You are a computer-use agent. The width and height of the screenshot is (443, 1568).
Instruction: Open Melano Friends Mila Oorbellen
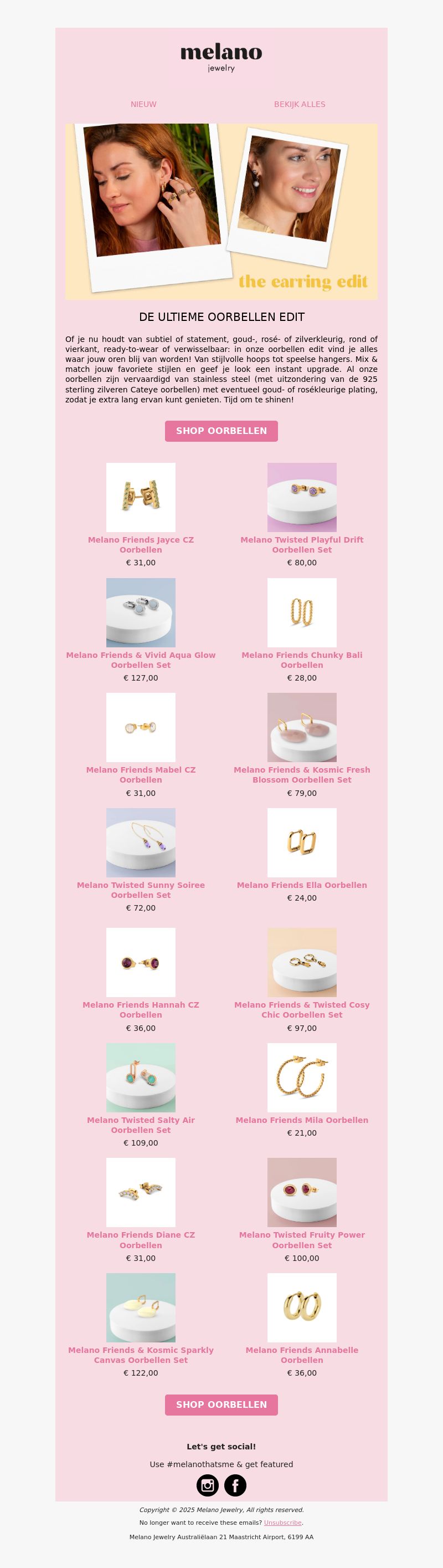pyautogui.click(x=302, y=1120)
